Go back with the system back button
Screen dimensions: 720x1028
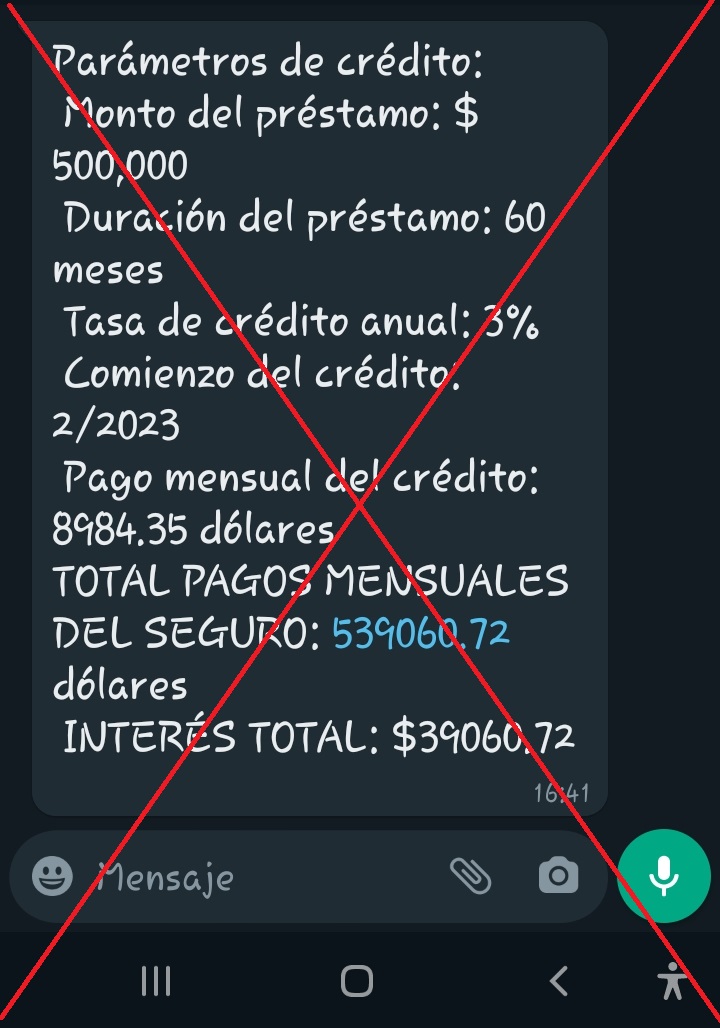(560, 980)
